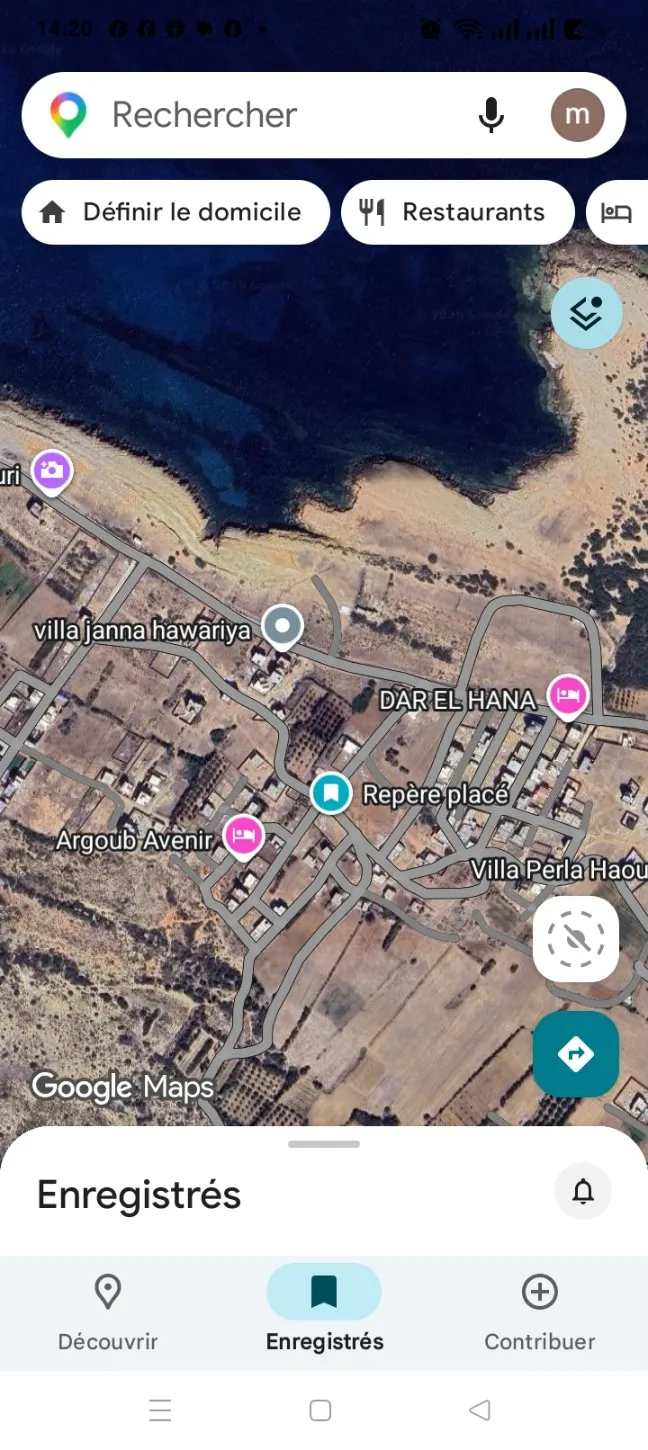Tap the compass location button

click(576, 939)
